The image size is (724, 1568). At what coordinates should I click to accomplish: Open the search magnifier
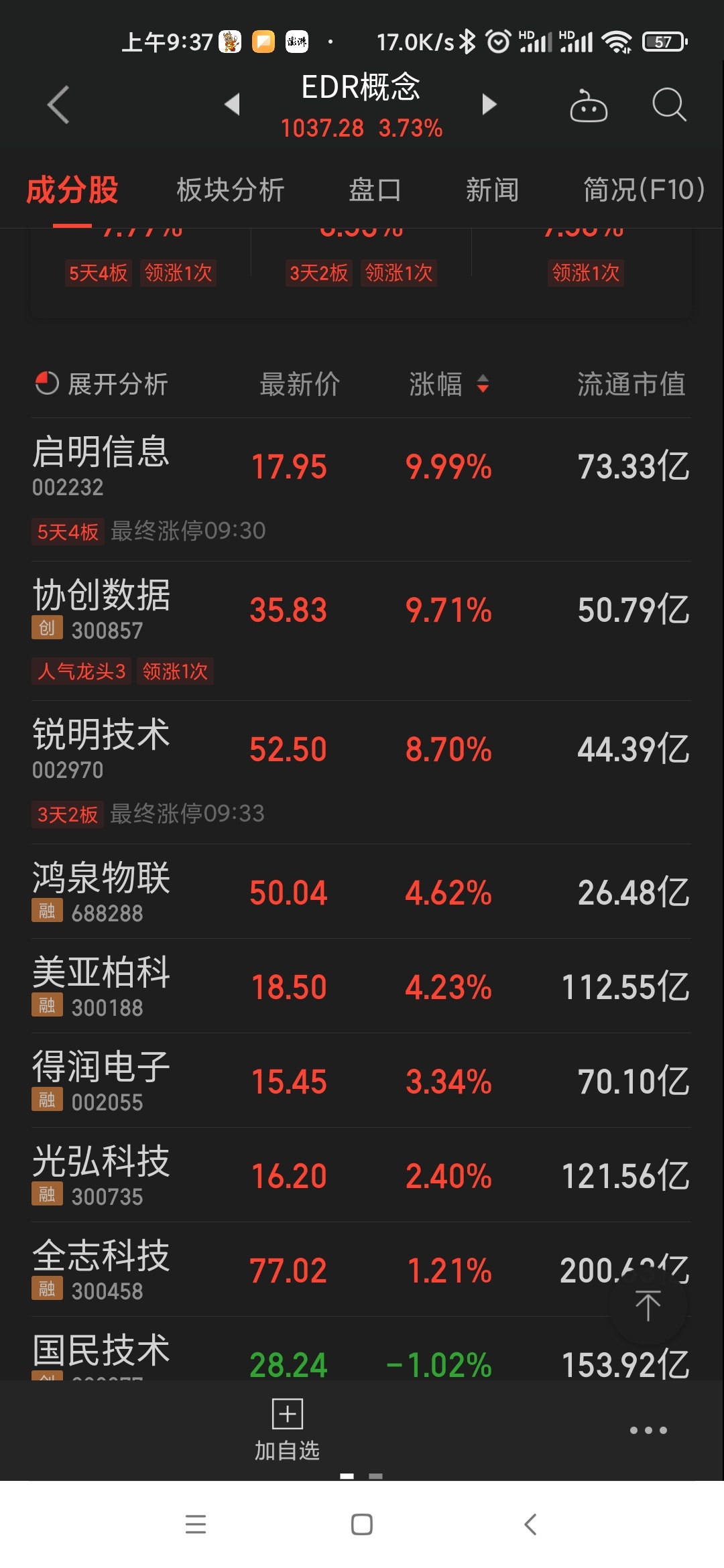669,105
